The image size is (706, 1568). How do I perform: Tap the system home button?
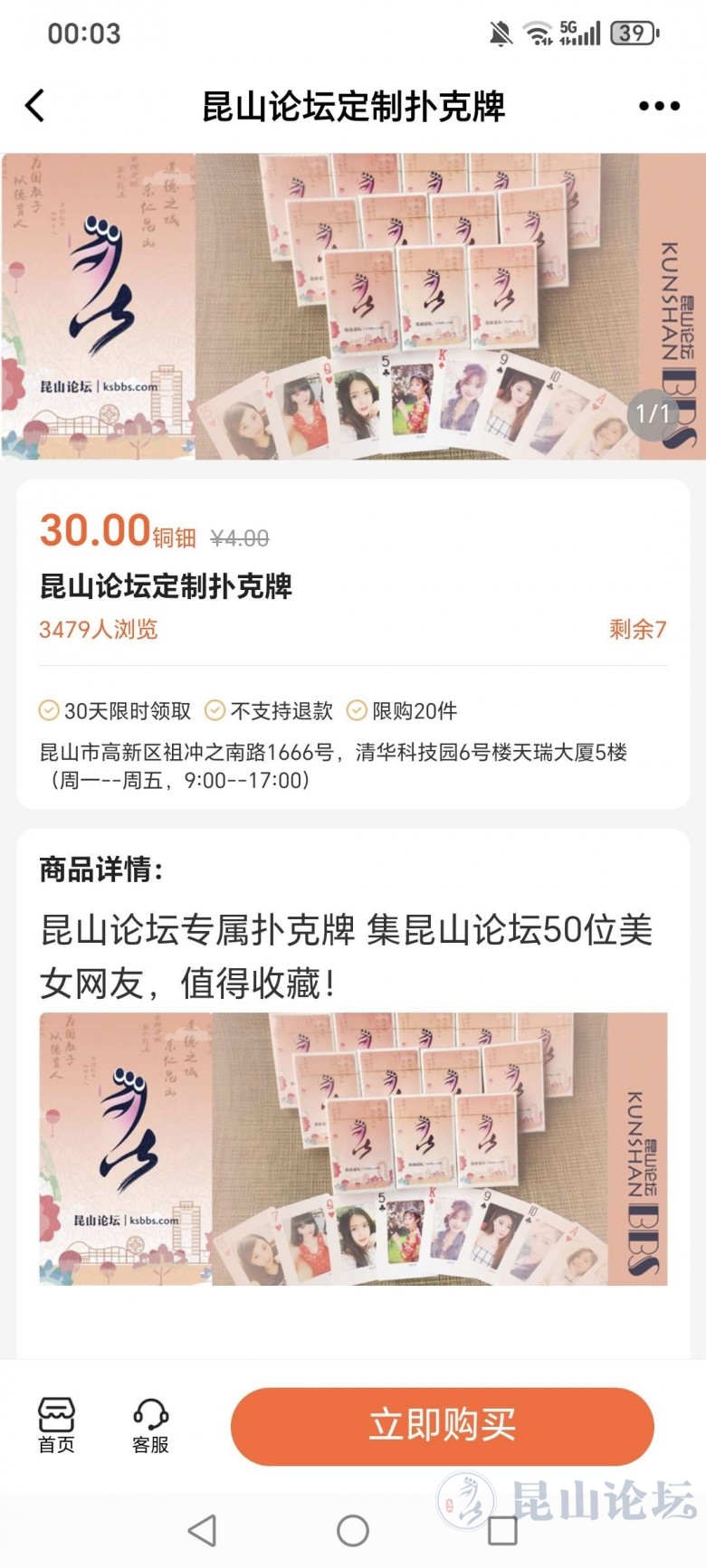(353, 1531)
